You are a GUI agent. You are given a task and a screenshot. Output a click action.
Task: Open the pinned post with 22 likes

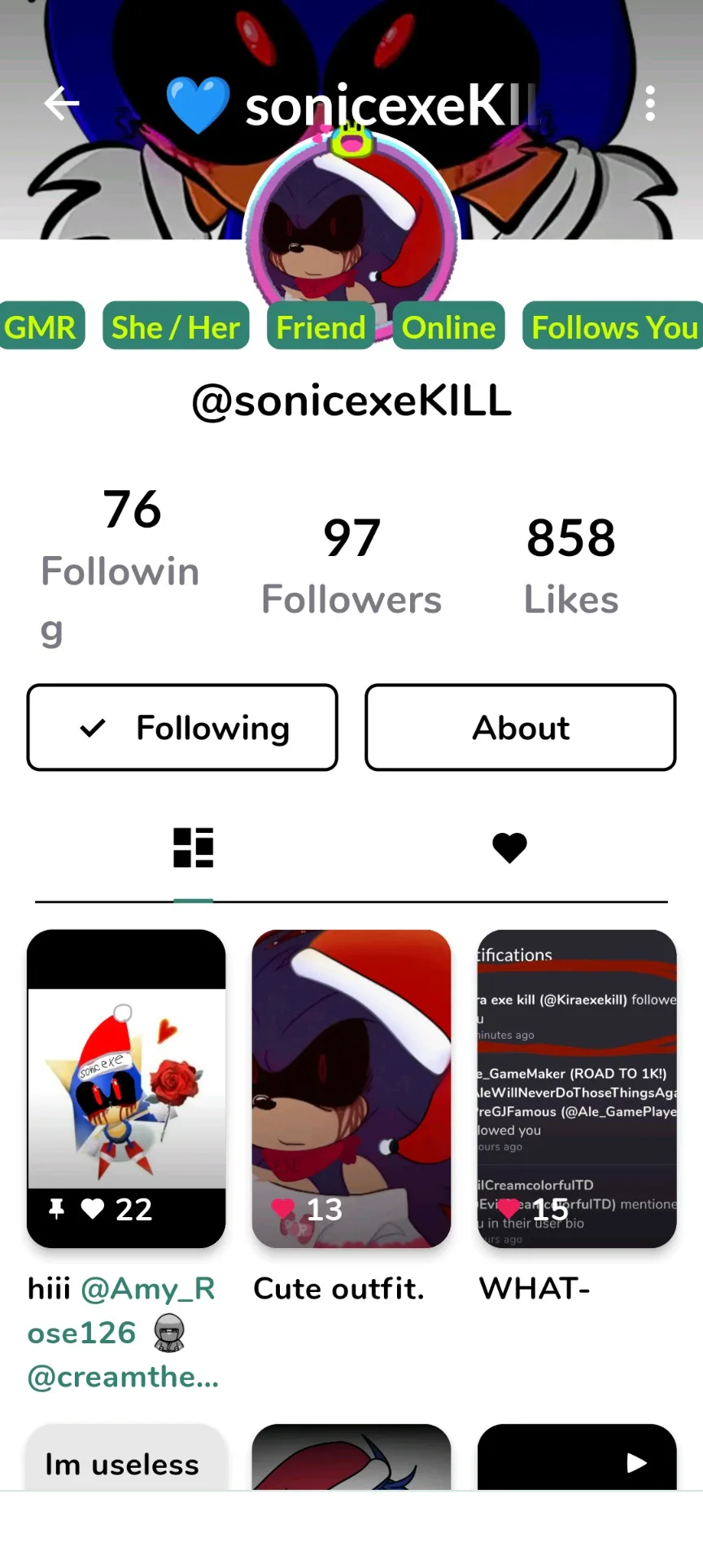(x=126, y=1088)
